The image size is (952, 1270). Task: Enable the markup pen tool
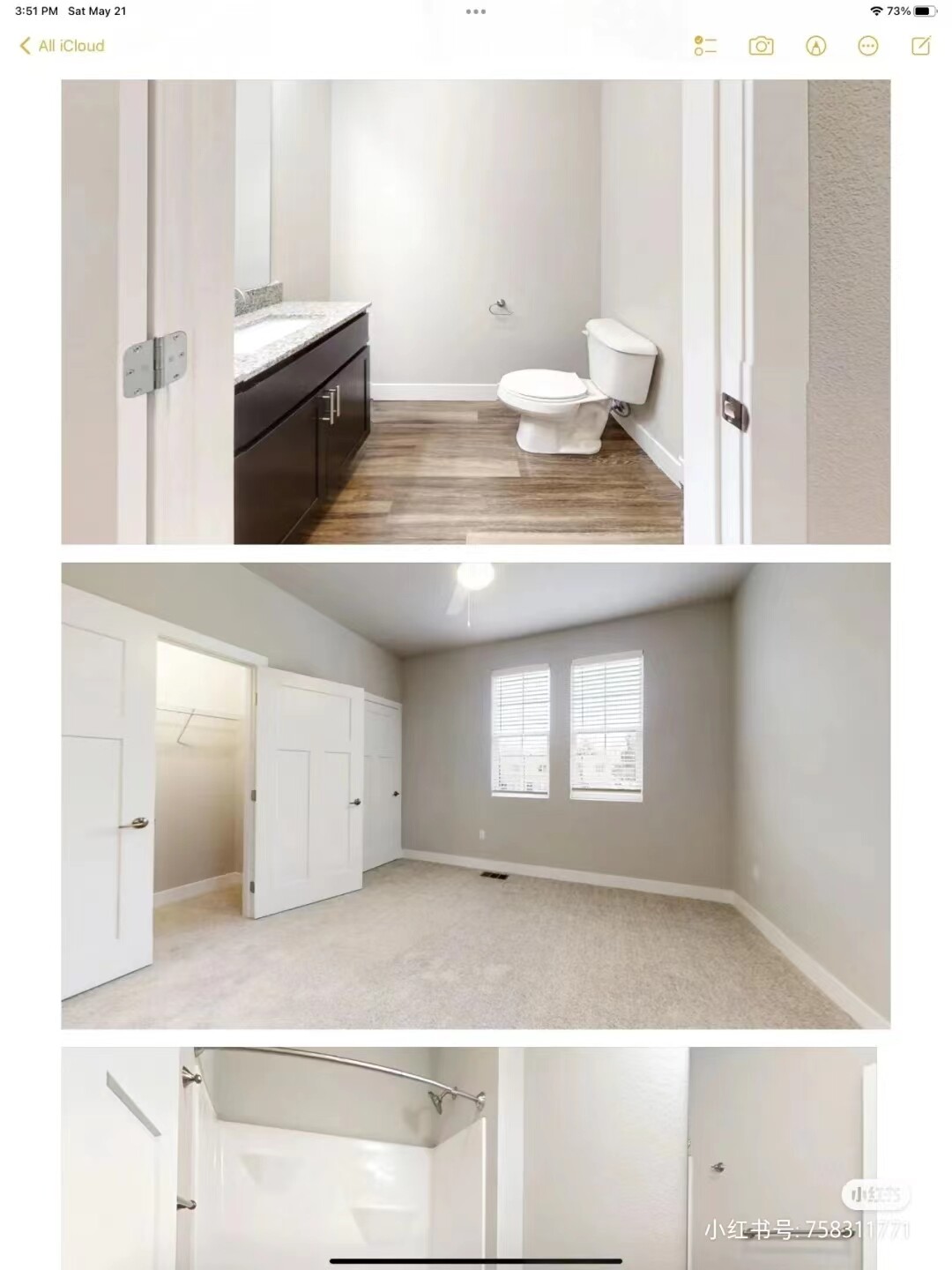tap(816, 46)
